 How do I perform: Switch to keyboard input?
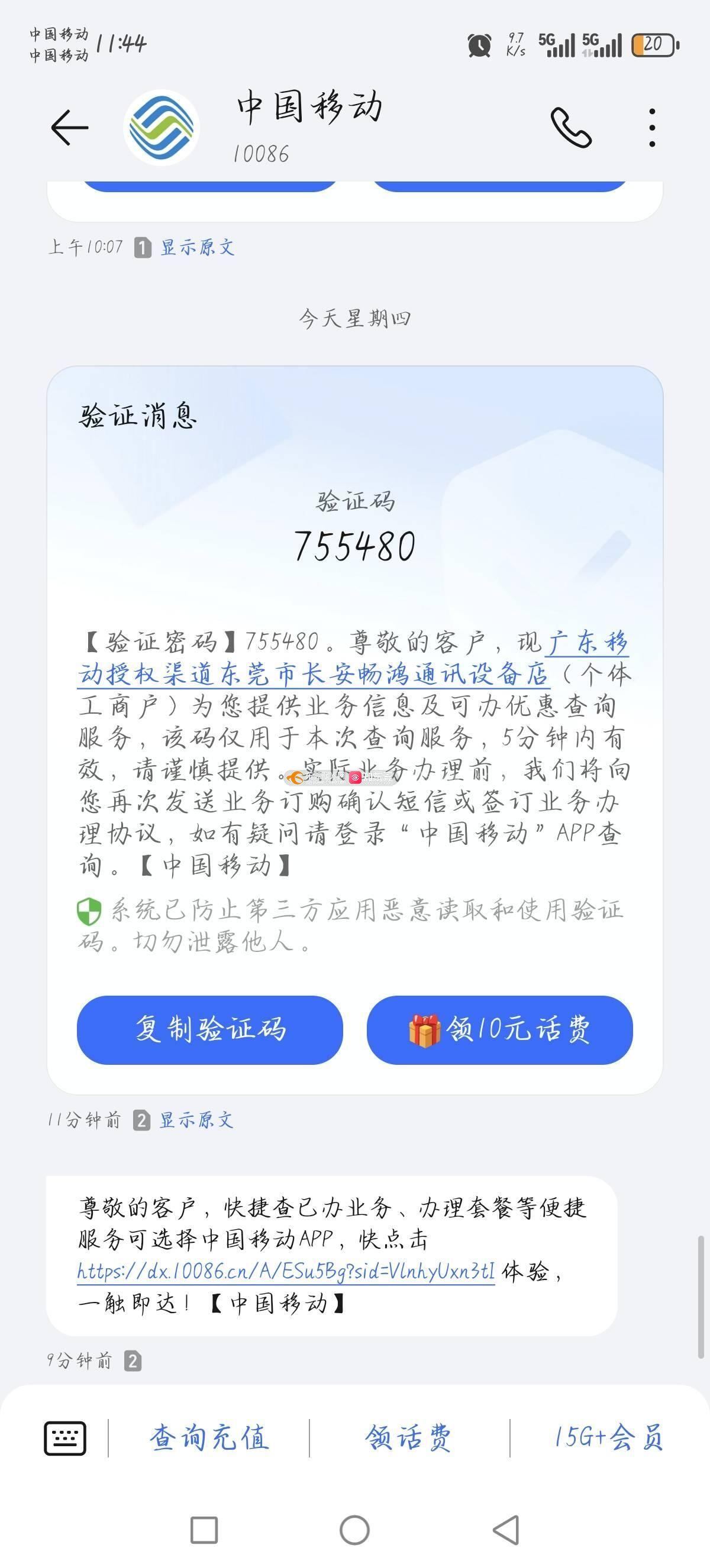pyautogui.click(x=64, y=1438)
